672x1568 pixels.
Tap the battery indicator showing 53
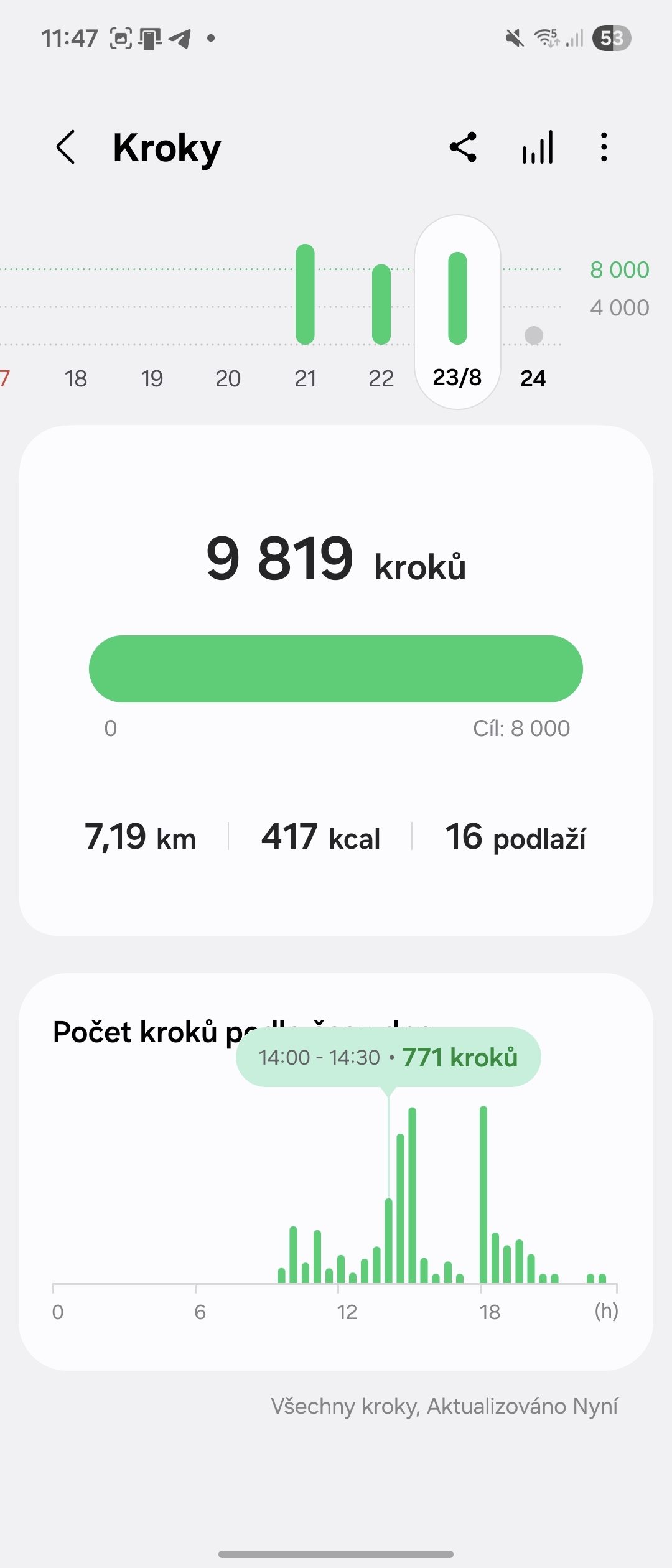612,39
